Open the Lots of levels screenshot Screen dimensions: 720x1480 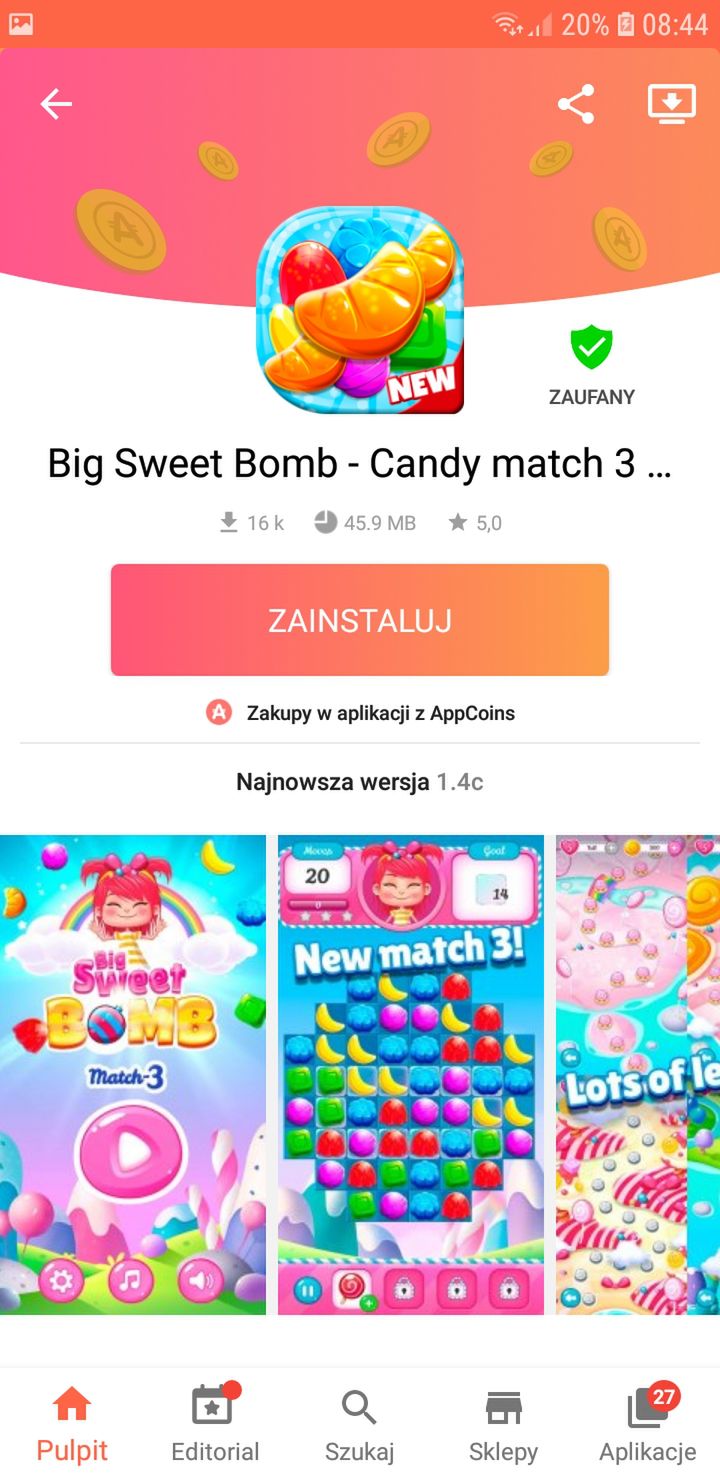pyautogui.click(x=638, y=1074)
